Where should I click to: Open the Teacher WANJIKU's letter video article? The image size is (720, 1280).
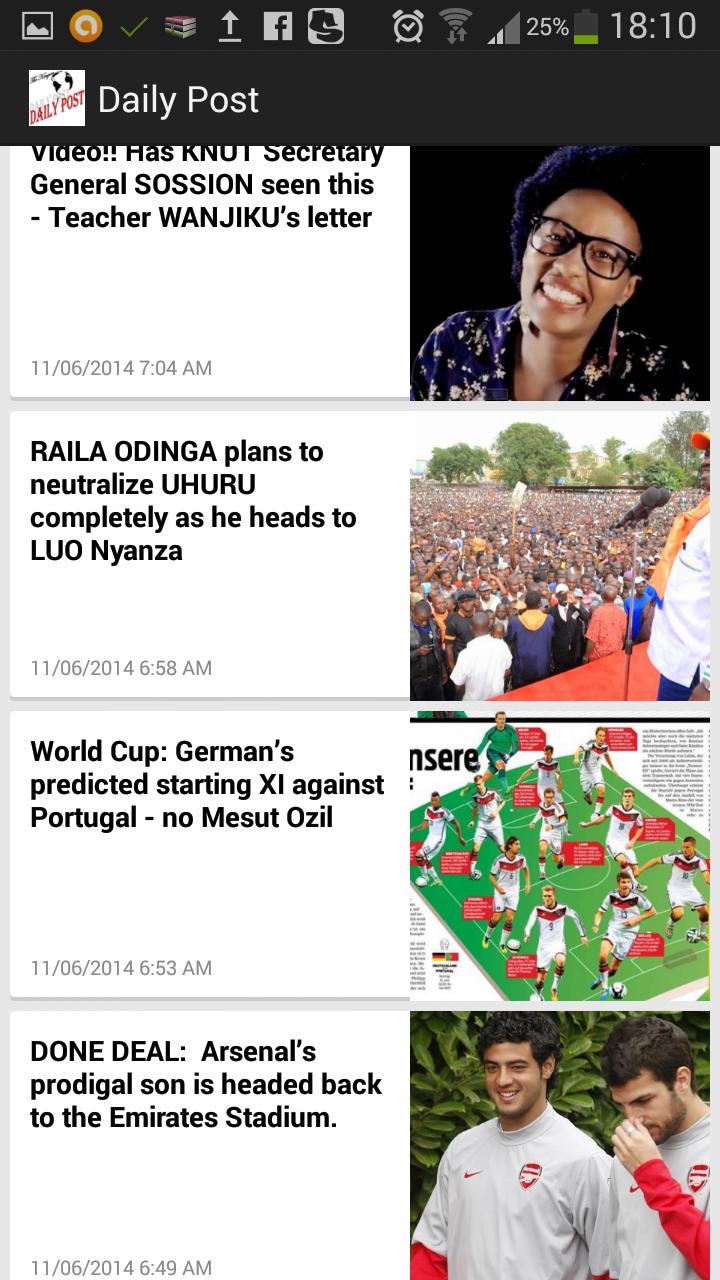(x=206, y=190)
